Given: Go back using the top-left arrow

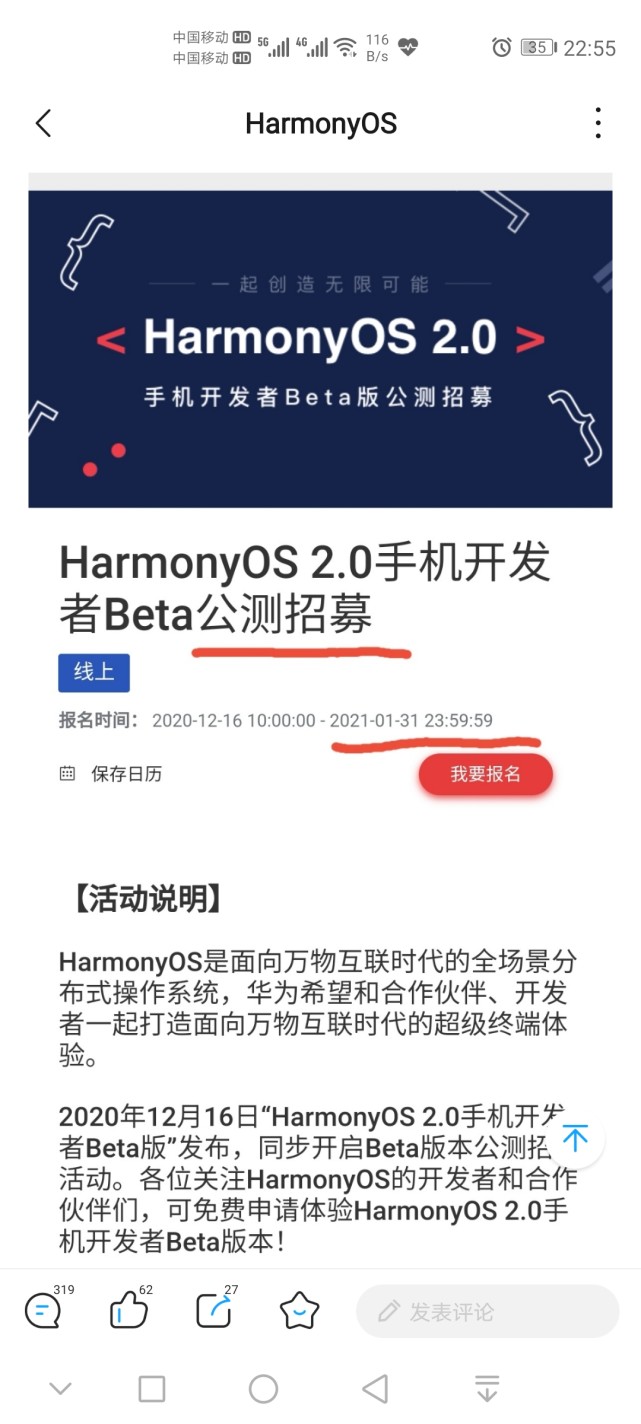Looking at the screenshot, I should pos(43,123).
